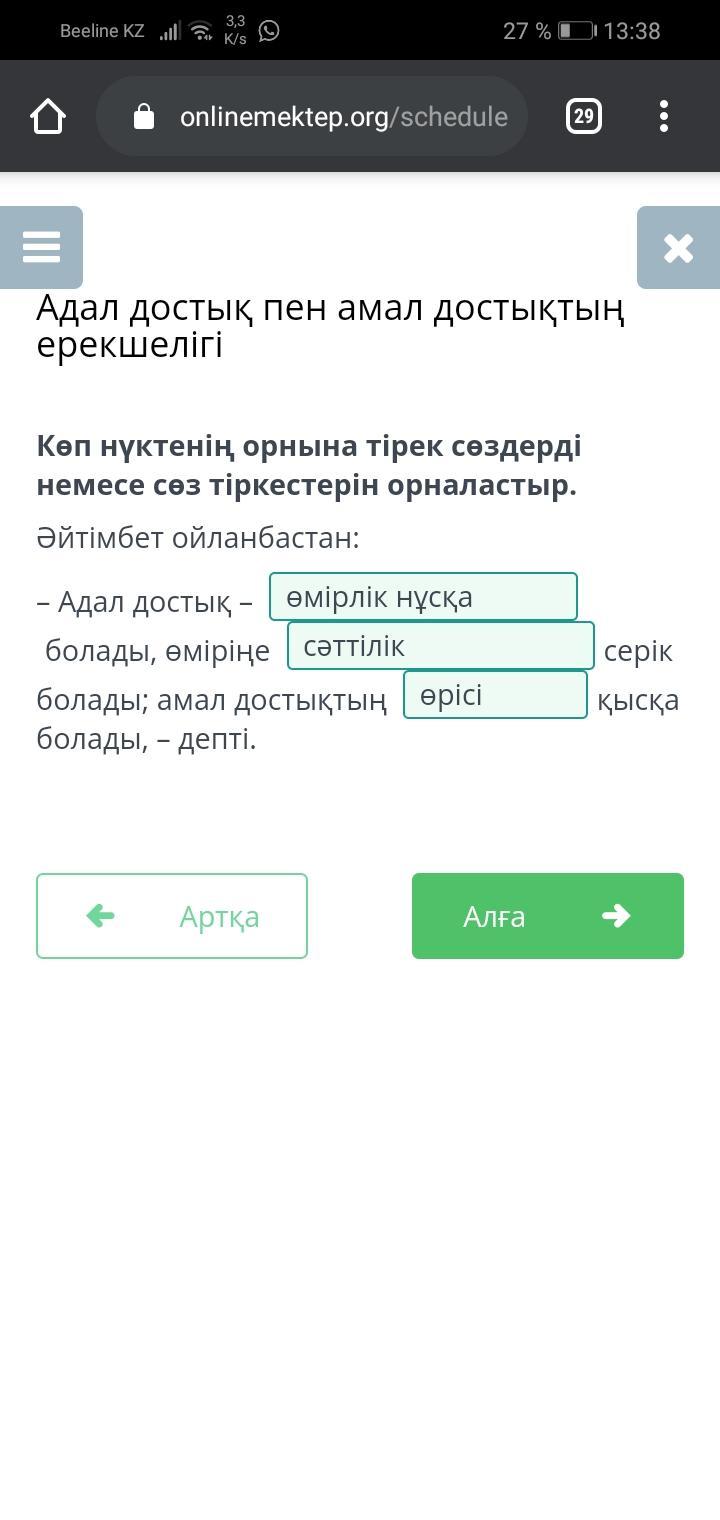Image resolution: width=720 pixels, height=1520 pixels.
Task: Open the tab switcher showing 29
Action: 583,117
